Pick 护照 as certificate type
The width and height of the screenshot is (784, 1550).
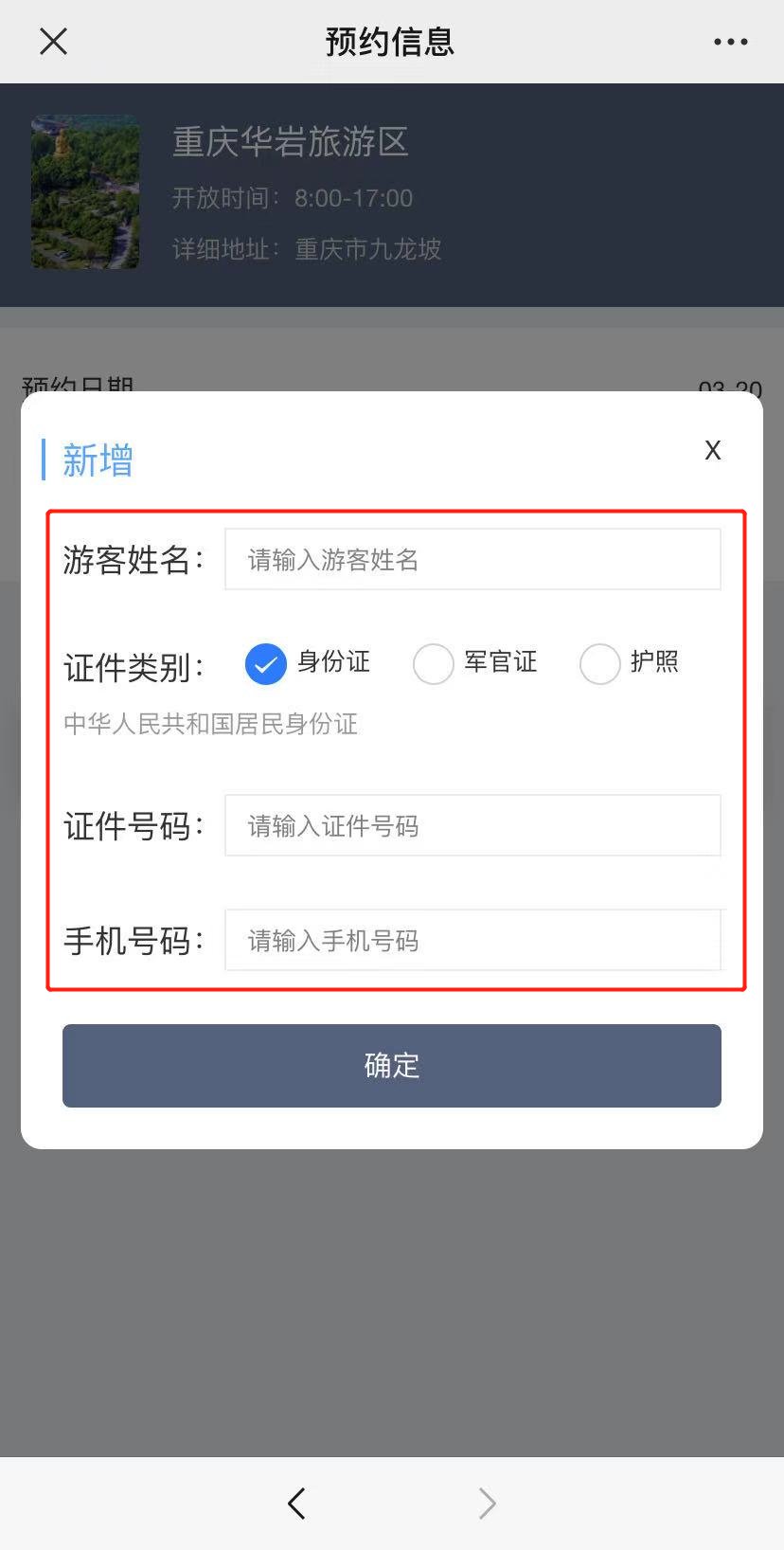(x=600, y=663)
